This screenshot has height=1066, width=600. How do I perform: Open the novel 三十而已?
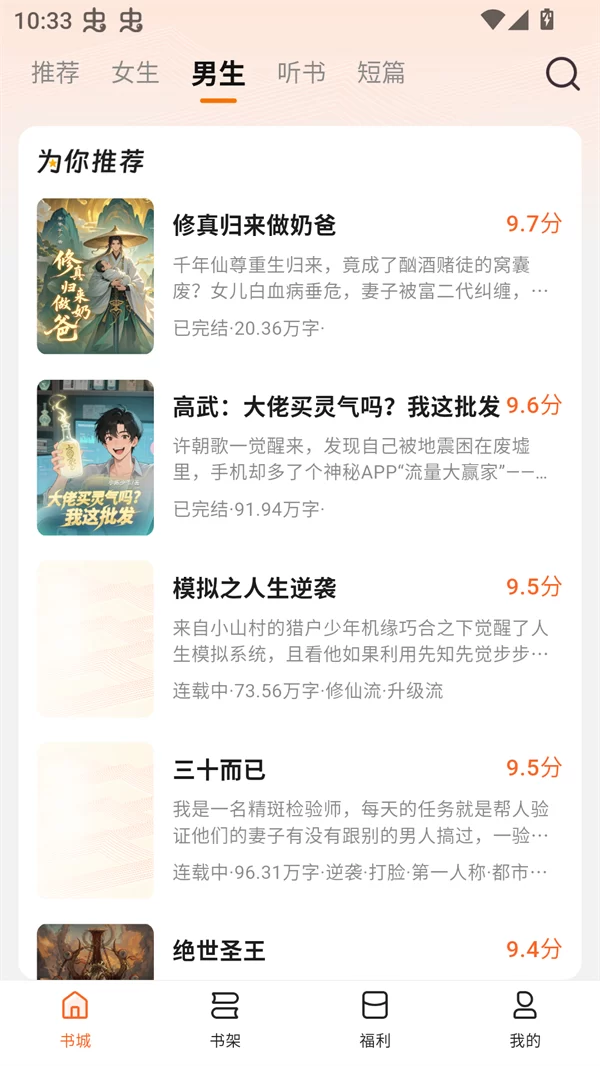(219, 770)
